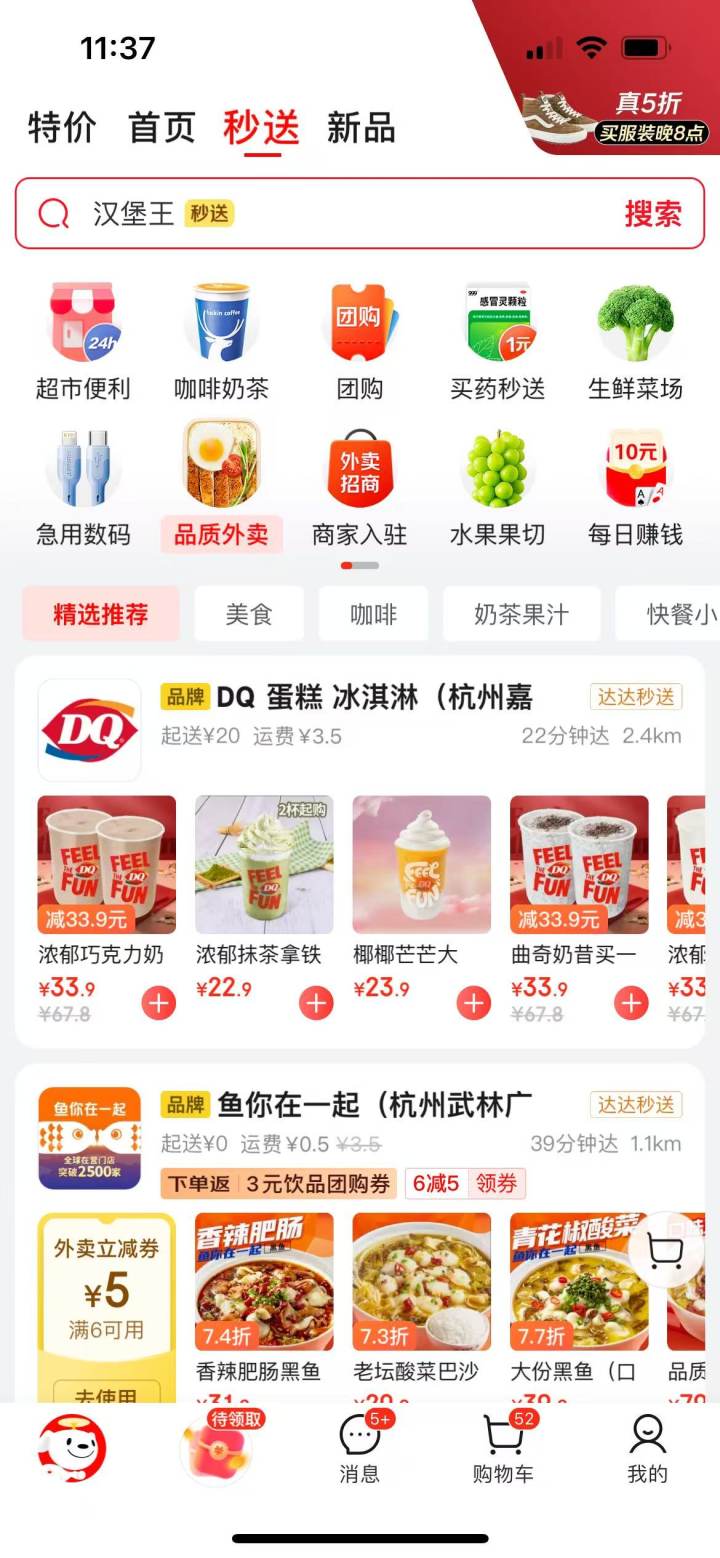This screenshot has height=1558, width=720.
Task: Claim the 6减5 领券 coupon
Action: [x=466, y=1184]
